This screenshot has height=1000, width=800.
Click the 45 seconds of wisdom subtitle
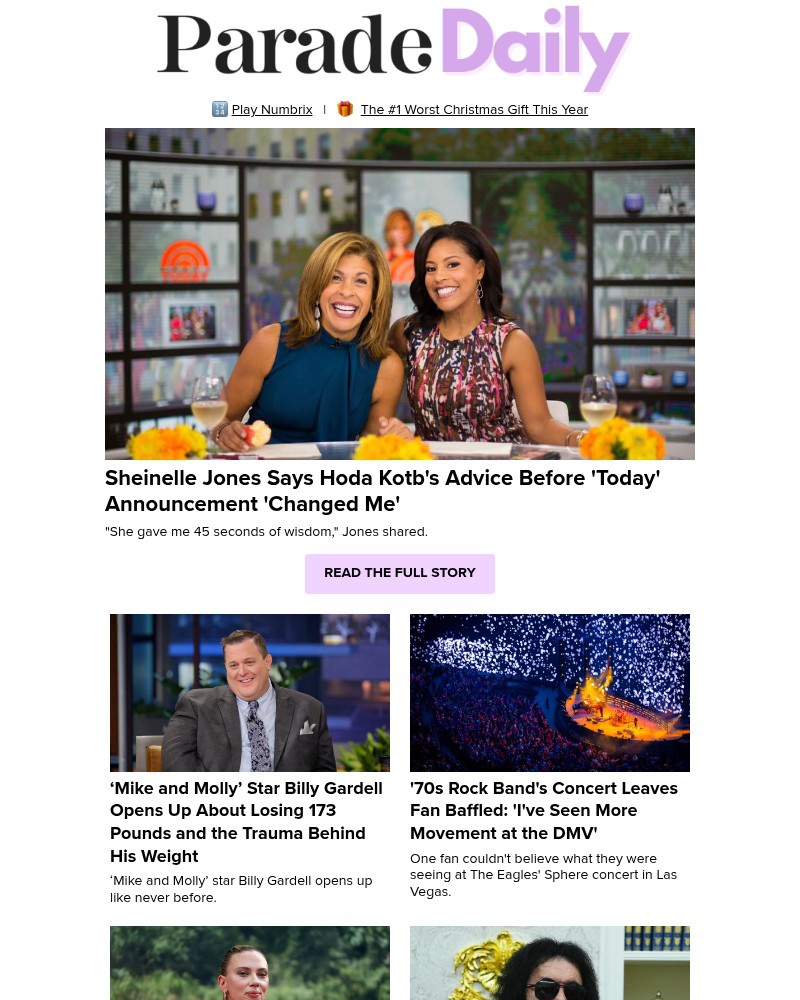click(266, 531)
